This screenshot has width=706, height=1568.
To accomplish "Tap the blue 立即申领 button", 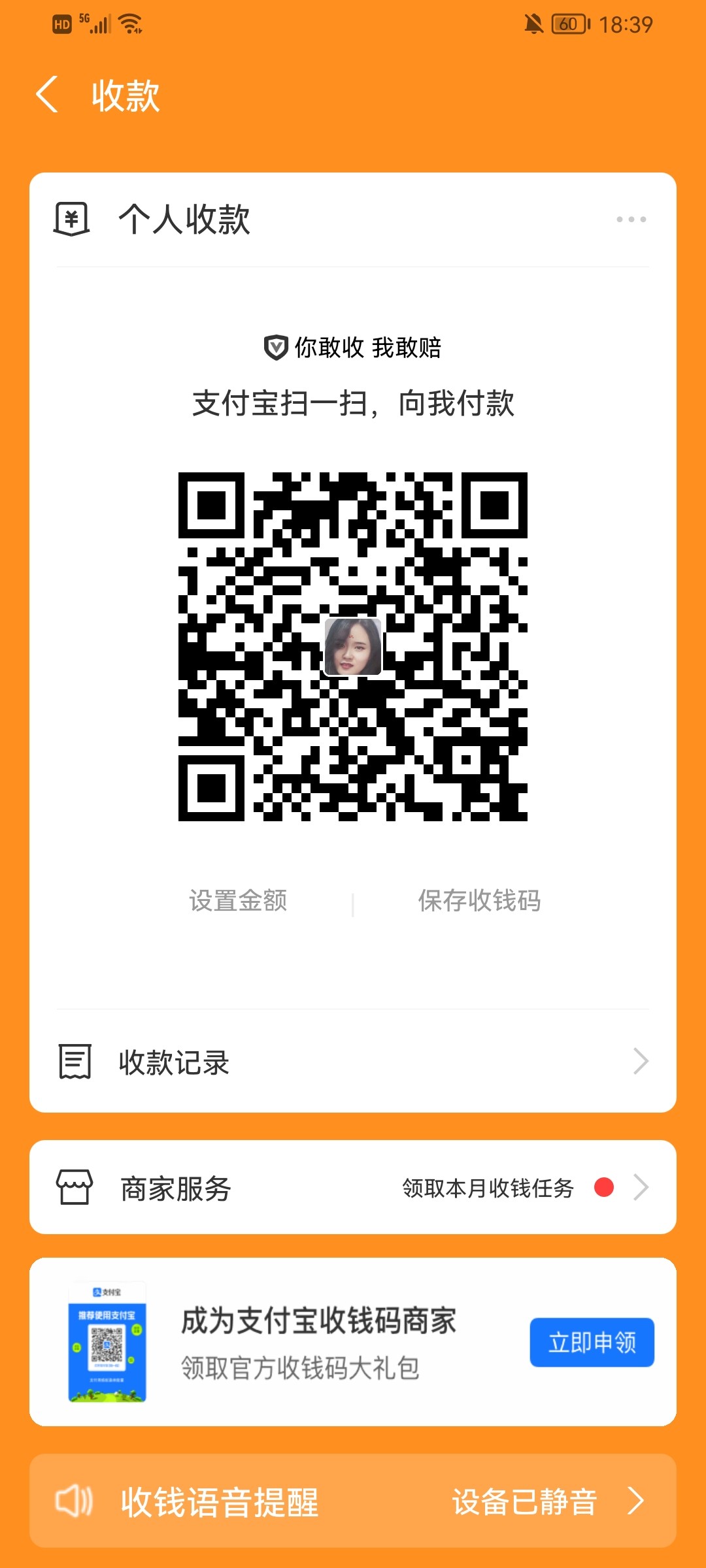I will pyautogui.click(x=592, y=1343).
